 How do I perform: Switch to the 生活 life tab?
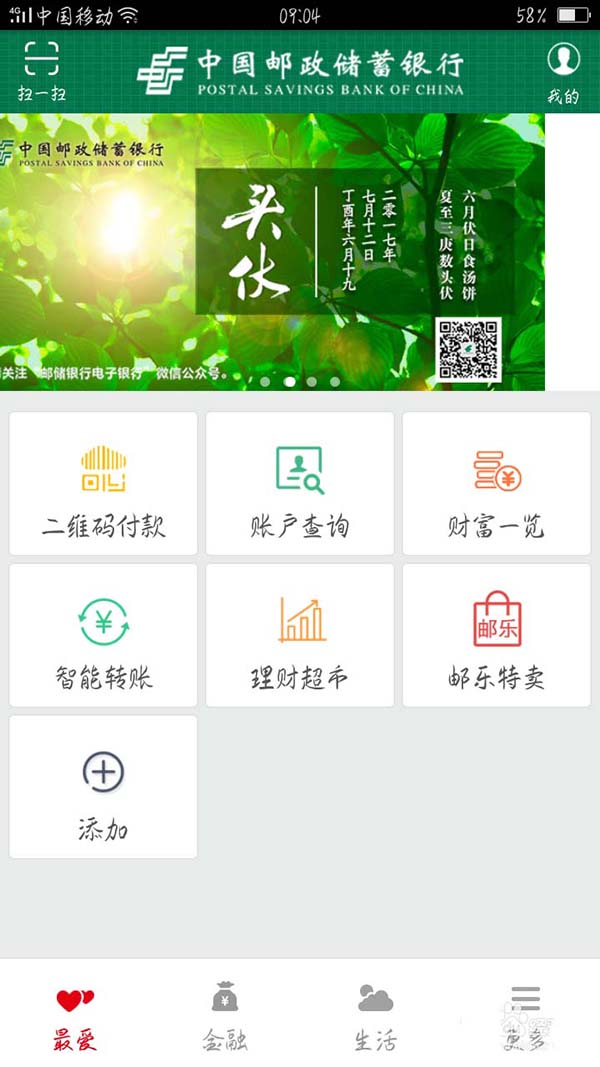(375, 1015)
